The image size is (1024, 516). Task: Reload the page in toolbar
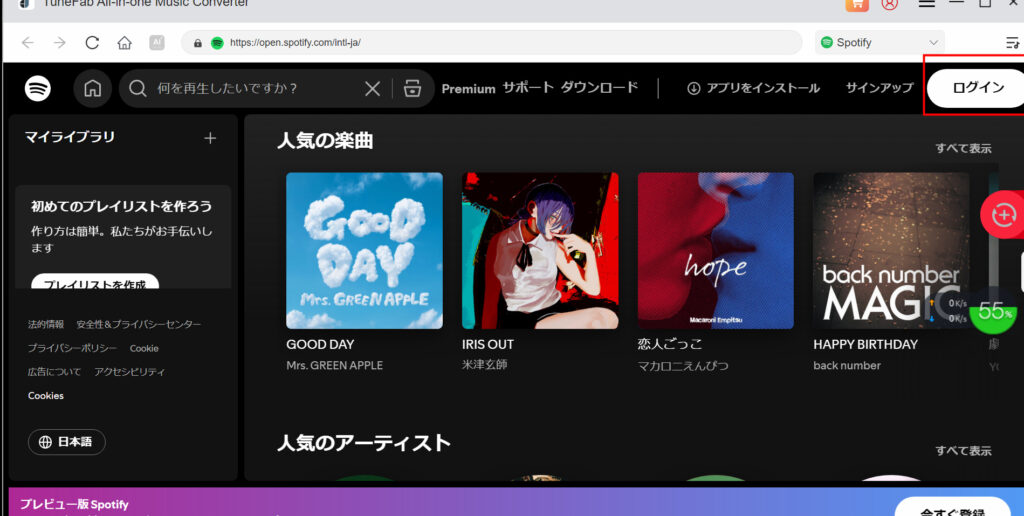[x=92, y=43]
